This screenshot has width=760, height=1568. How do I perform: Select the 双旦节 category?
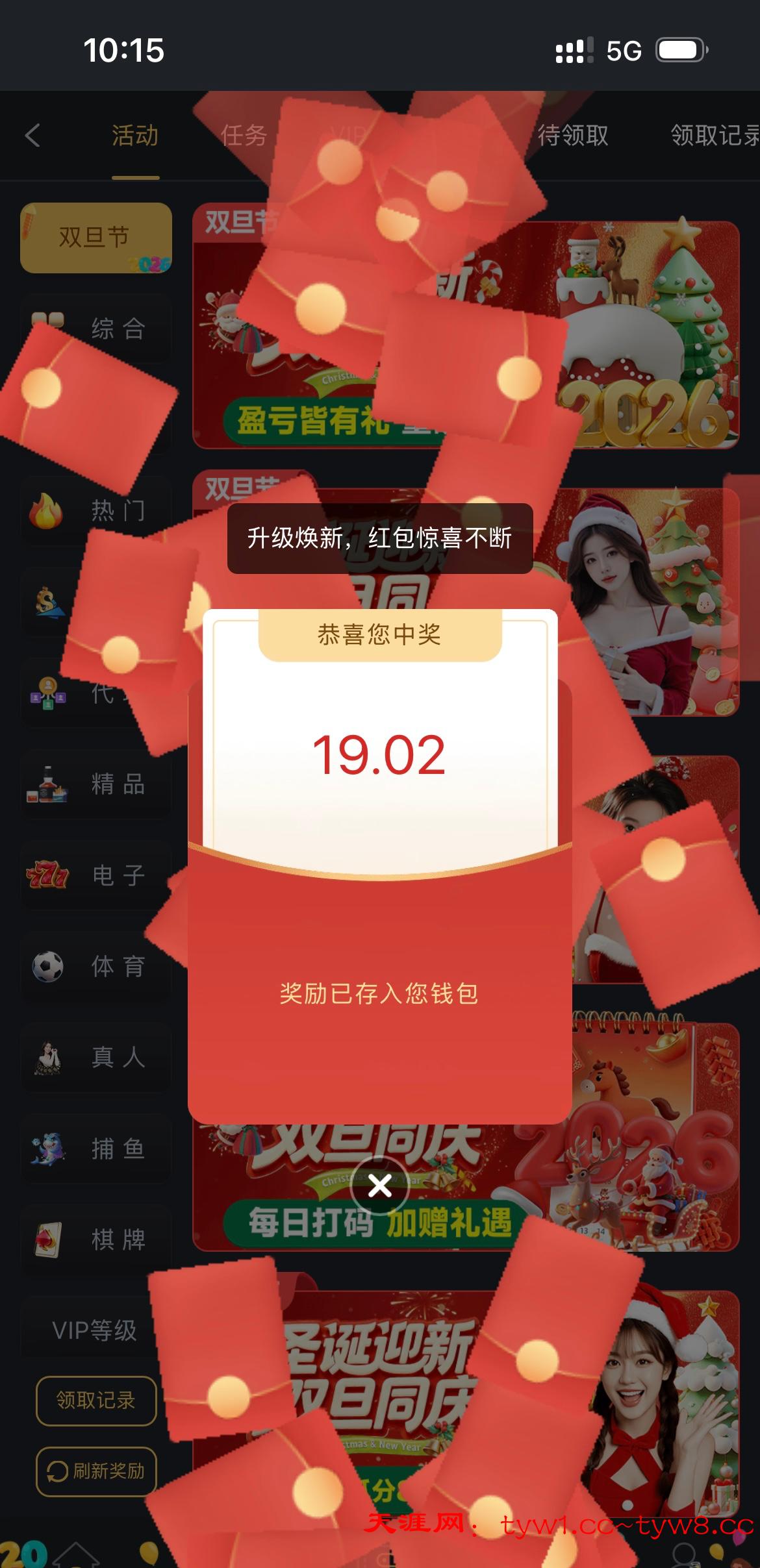click(x=96, y=238)
